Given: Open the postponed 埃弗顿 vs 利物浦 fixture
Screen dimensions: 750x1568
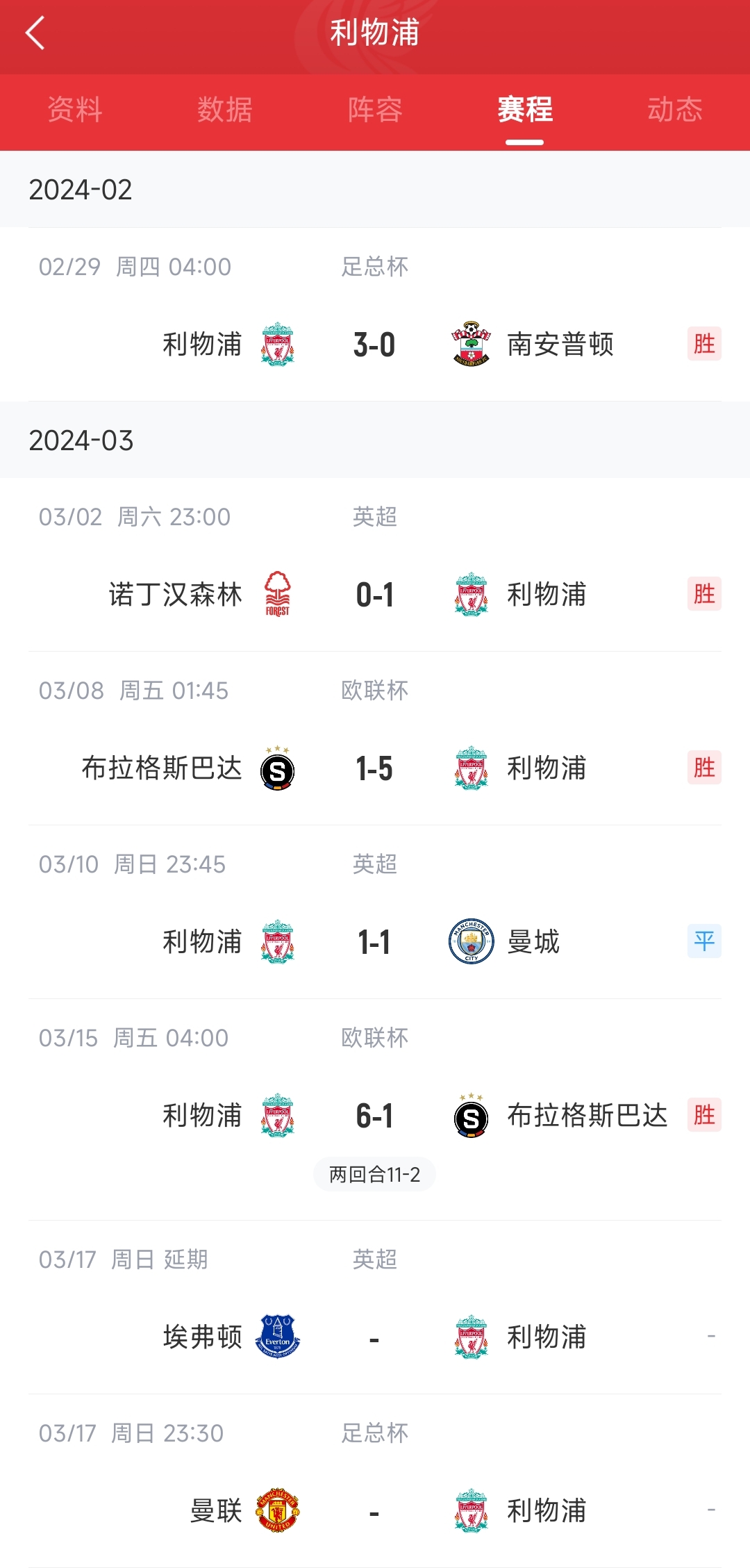Looking at the screenshot, I should tap(375, 1307).
